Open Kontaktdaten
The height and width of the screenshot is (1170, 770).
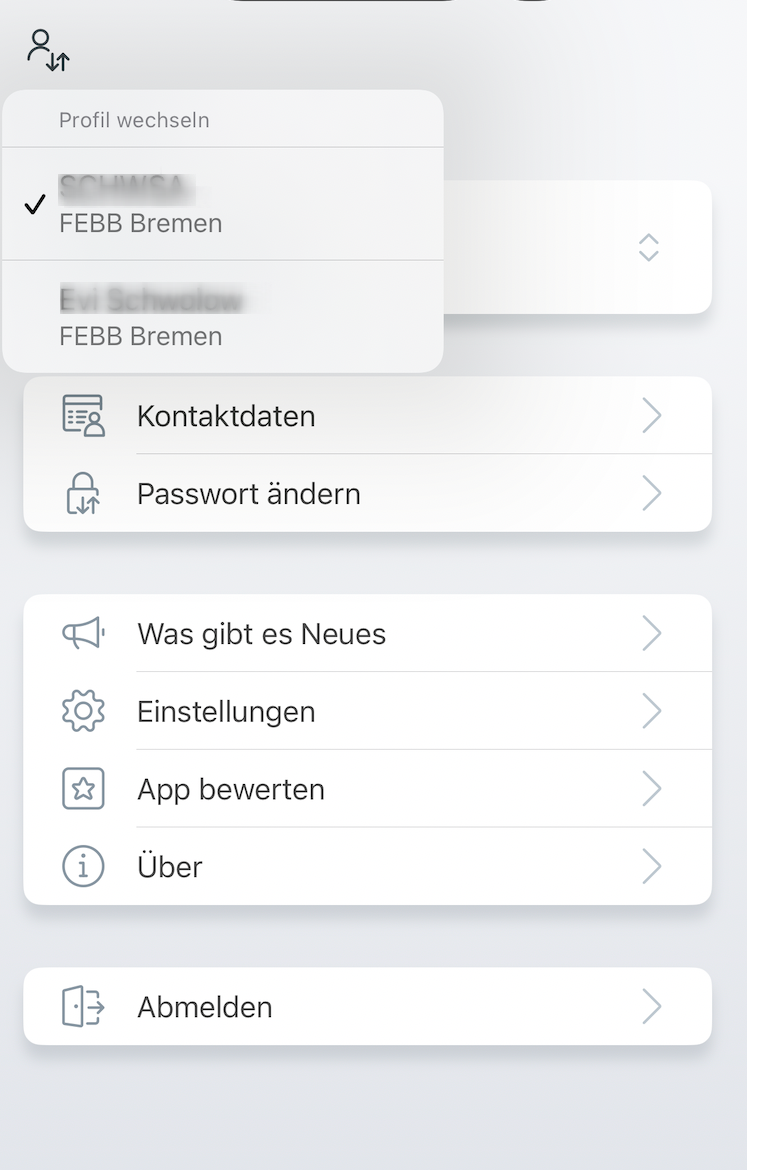click(x=367, y=415)
